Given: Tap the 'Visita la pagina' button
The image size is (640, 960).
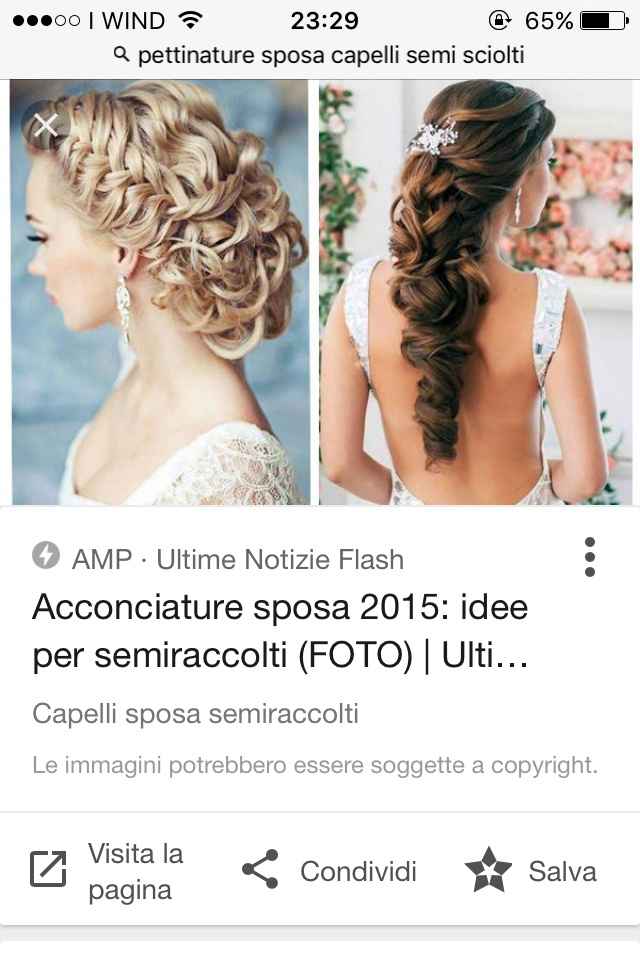Looking at the screenshot, I should [x=106, y=872].
